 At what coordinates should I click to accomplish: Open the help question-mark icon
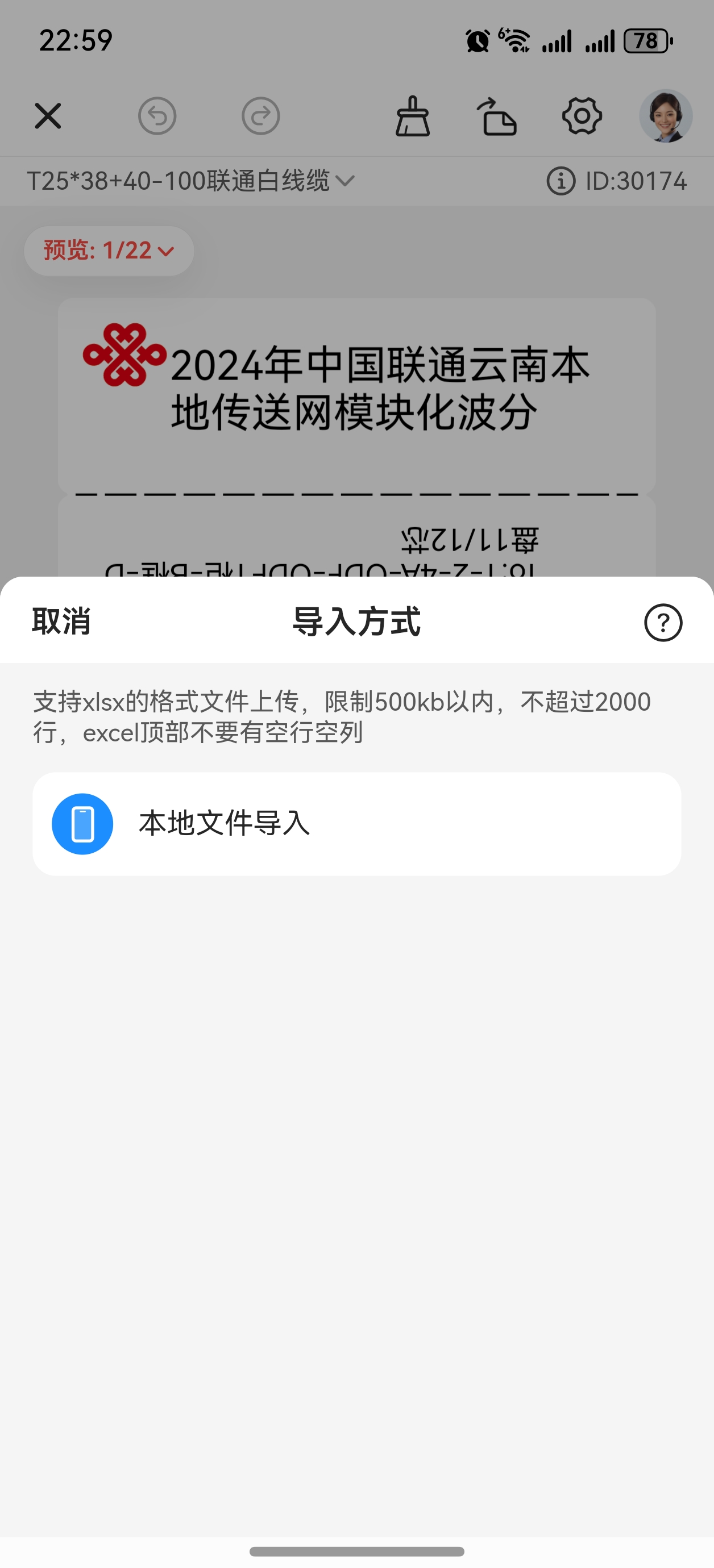(663, 623)
